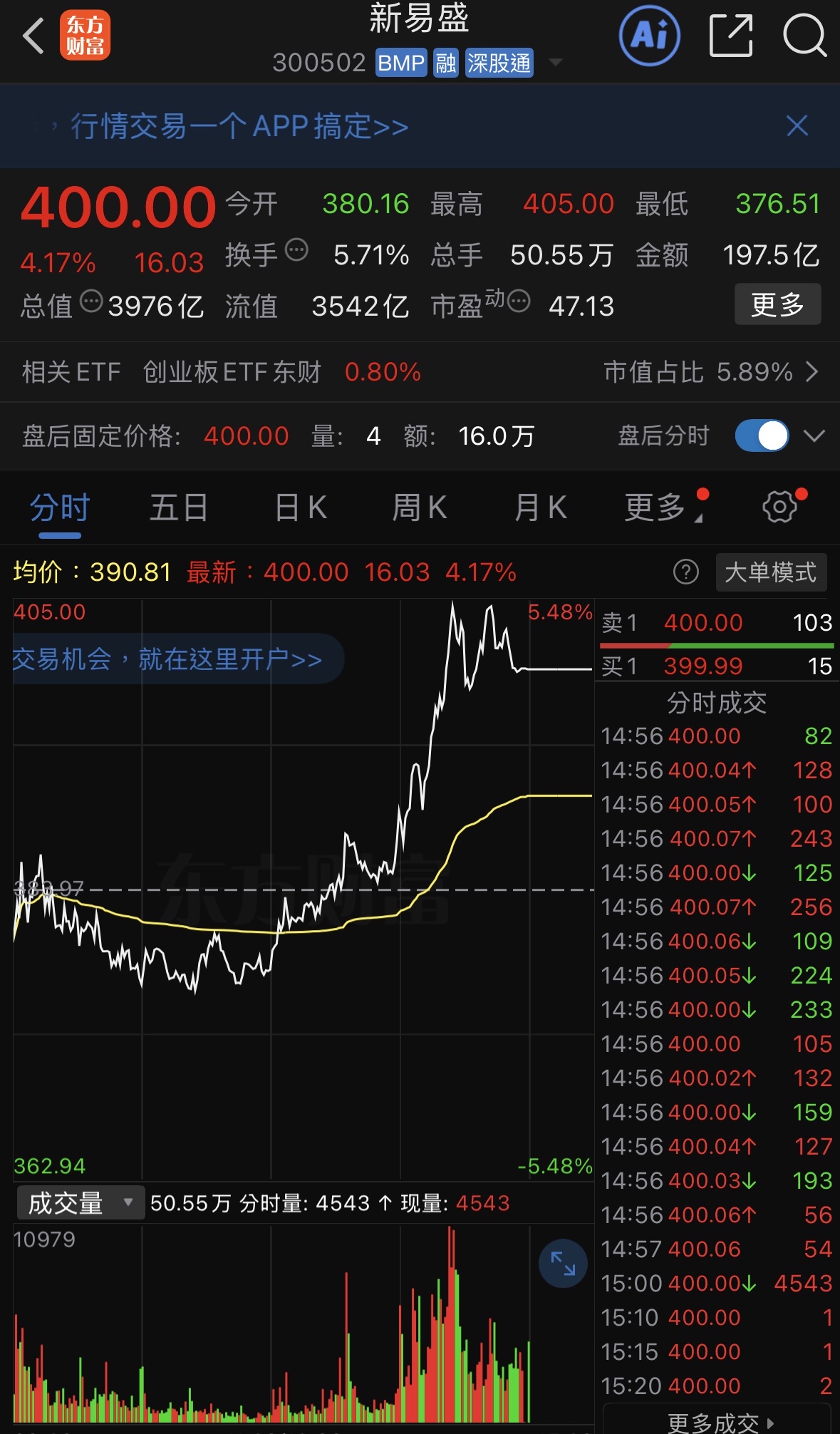Screen dimensions: 840x1434
Task: Switch to the 周K chart tab
Action: pos(420,508)
